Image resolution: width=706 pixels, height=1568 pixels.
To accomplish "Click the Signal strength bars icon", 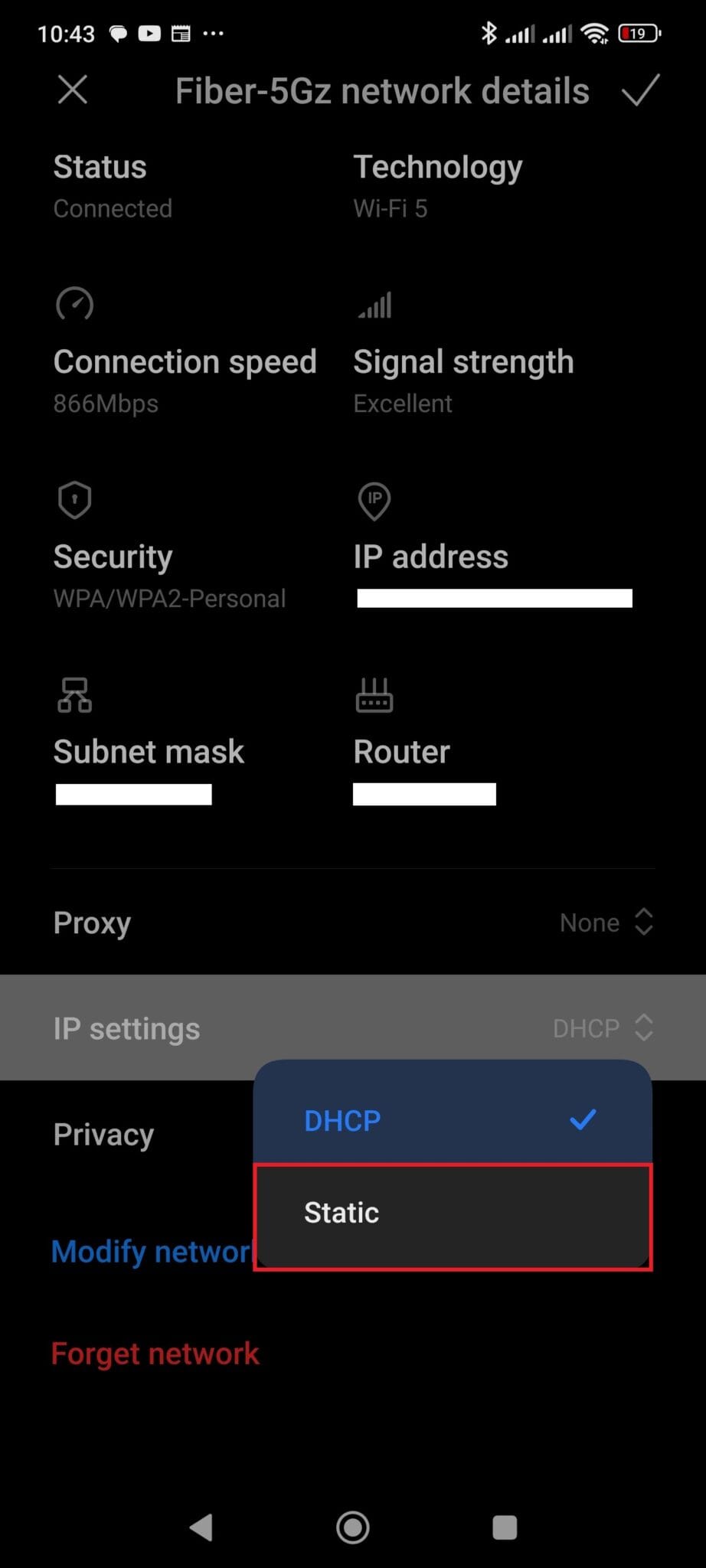I will [x=374, y=304].
